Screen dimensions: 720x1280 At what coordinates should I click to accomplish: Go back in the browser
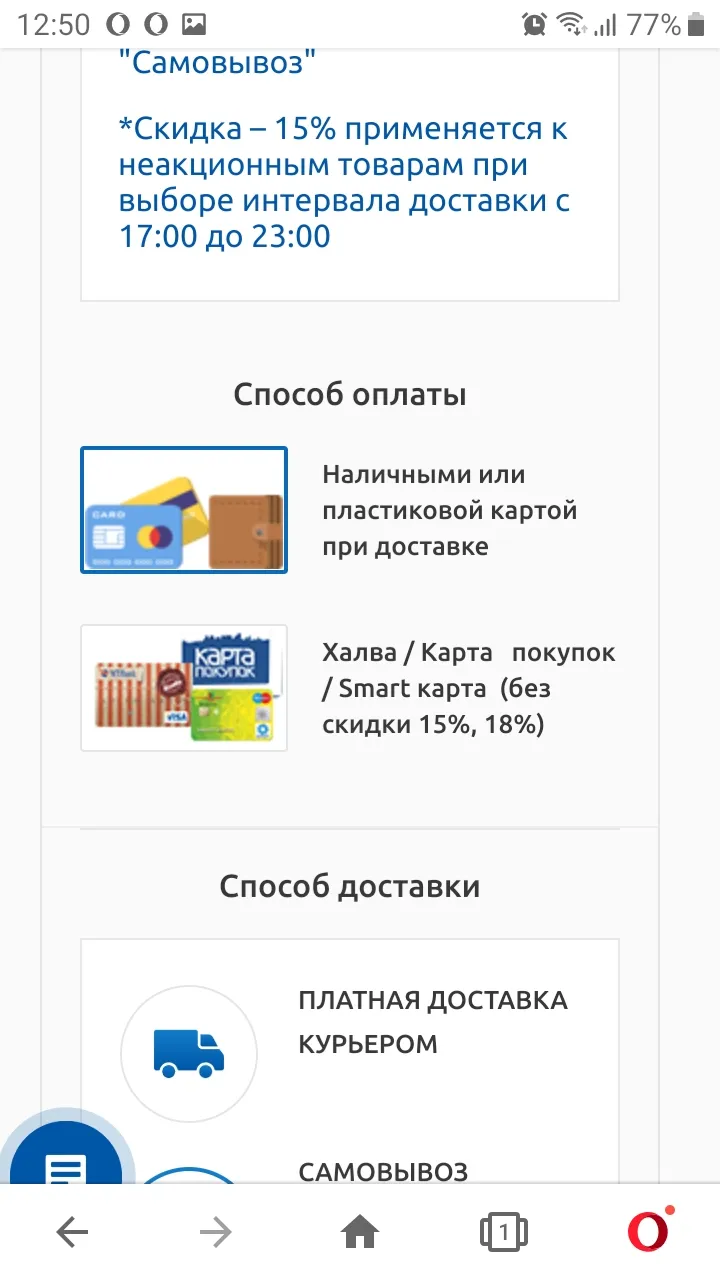[x=72, y=1232]
